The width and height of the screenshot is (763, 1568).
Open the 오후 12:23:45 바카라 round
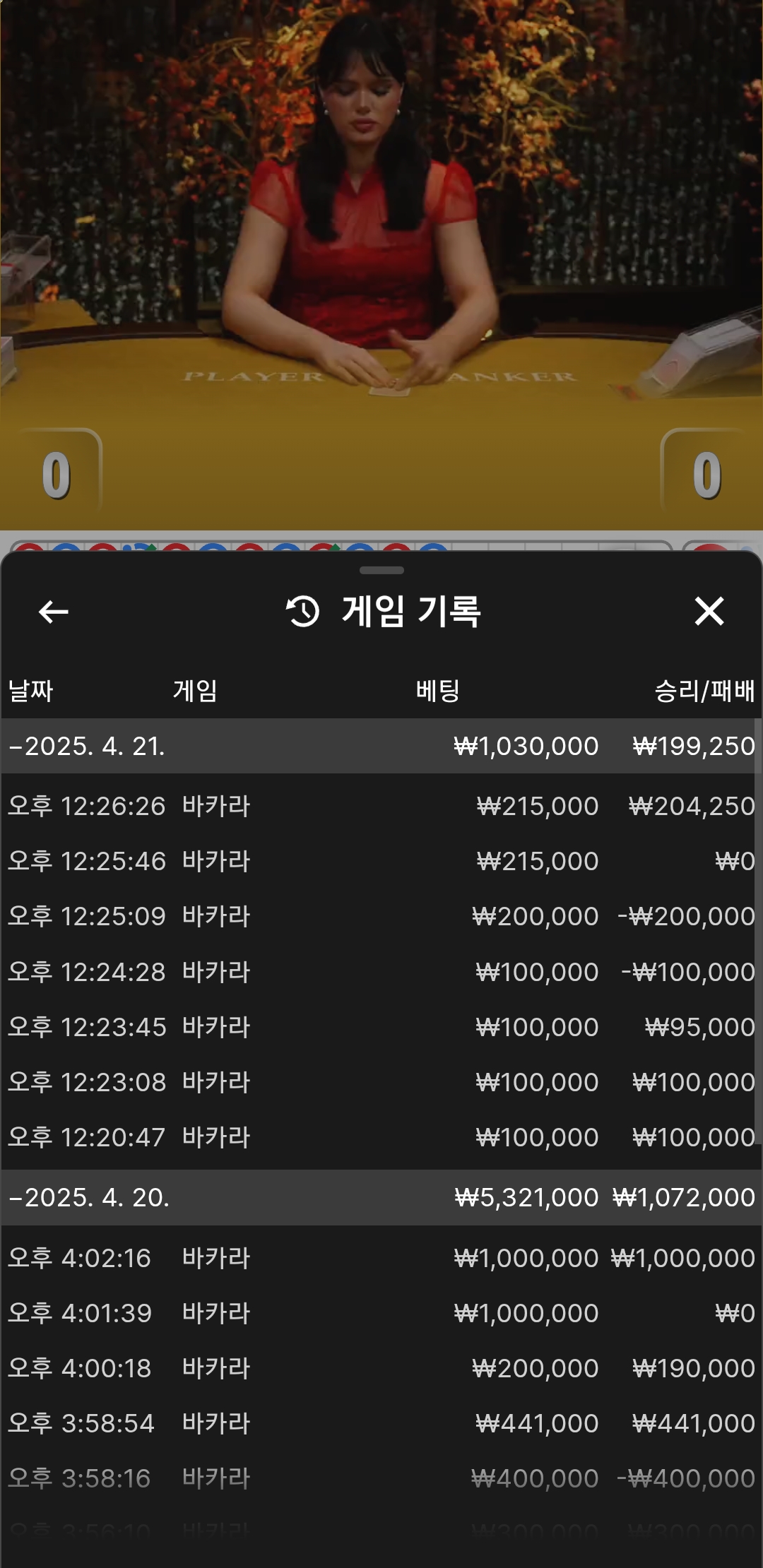[381, 1028]
